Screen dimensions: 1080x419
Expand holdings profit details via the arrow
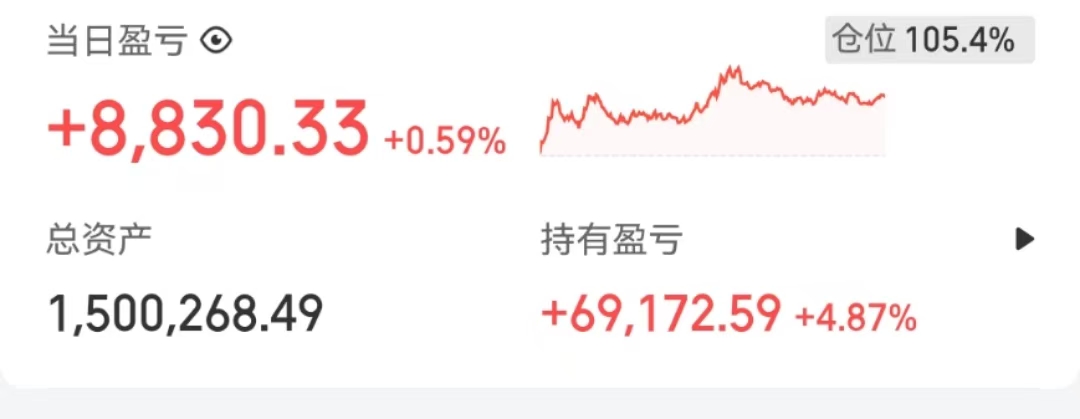click(1024, 239)
